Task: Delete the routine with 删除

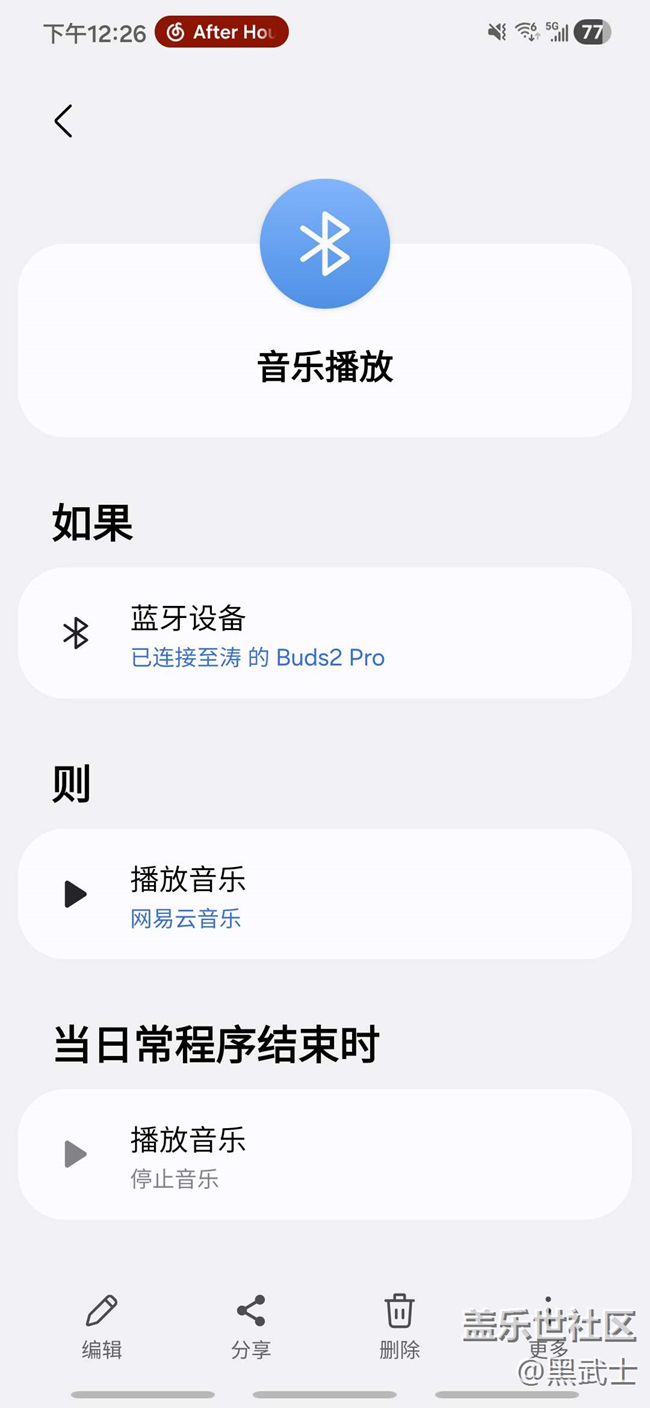Action: click(399, 1326)
